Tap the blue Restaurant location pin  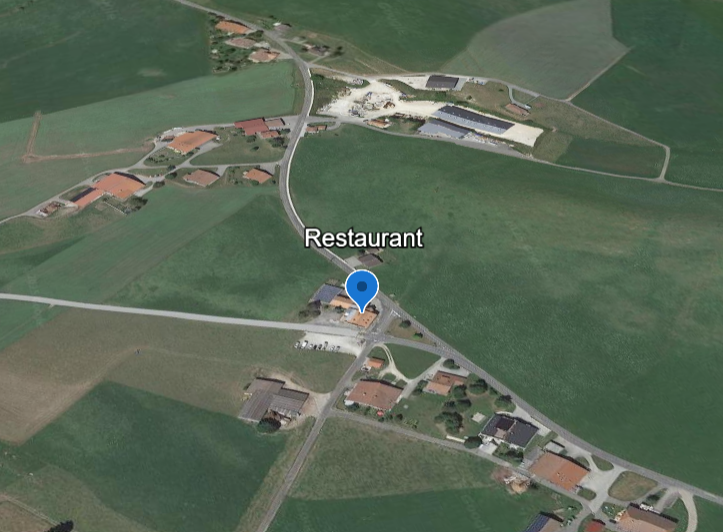pyautogui.click(x=361, y=288)
